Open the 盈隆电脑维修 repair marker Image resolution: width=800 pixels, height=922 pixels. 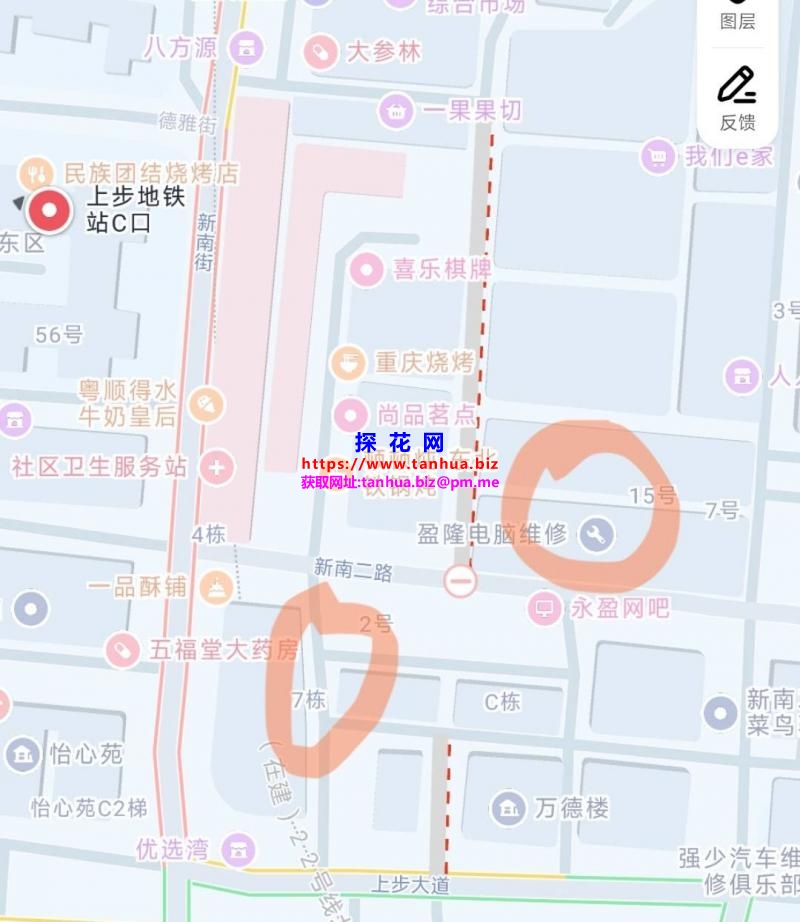tap(596, 534)
